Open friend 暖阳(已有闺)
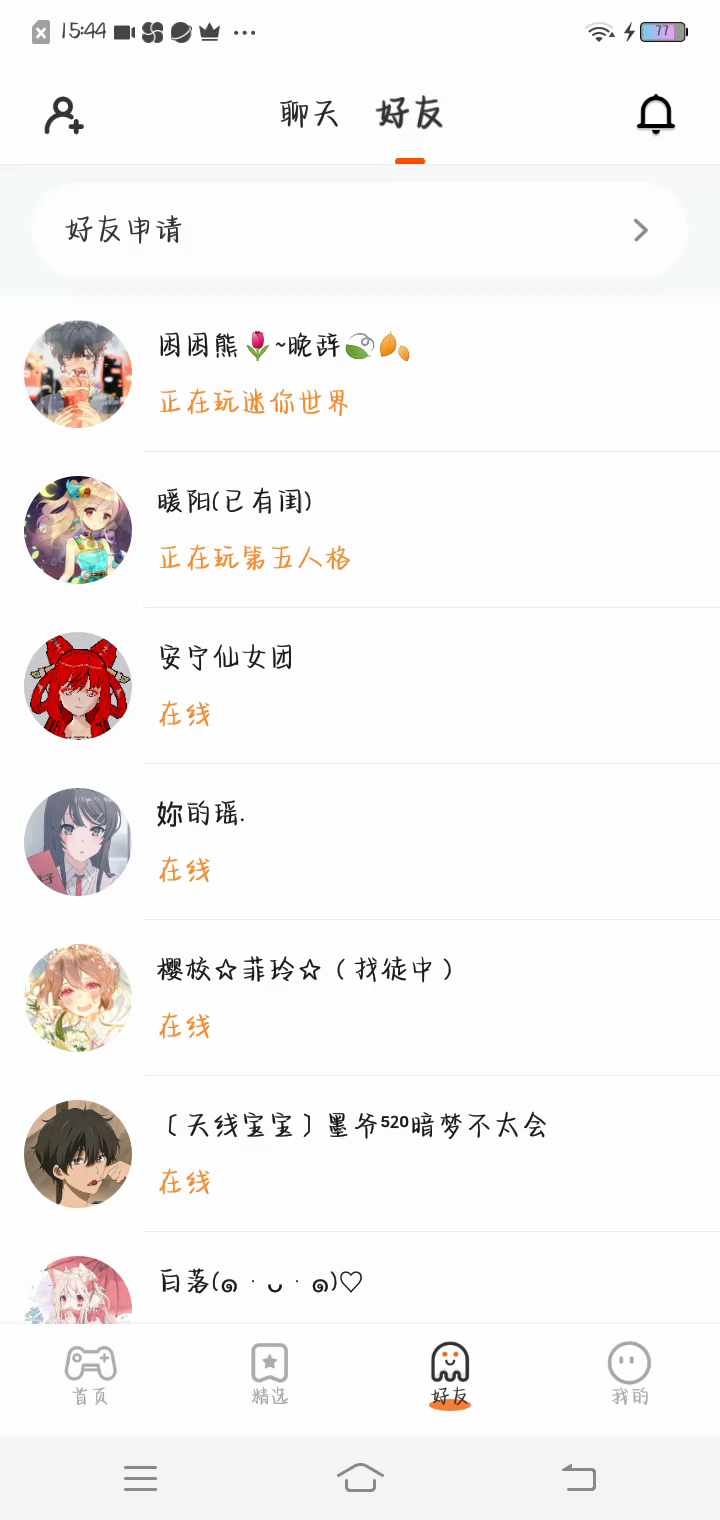 coord(360,530)
